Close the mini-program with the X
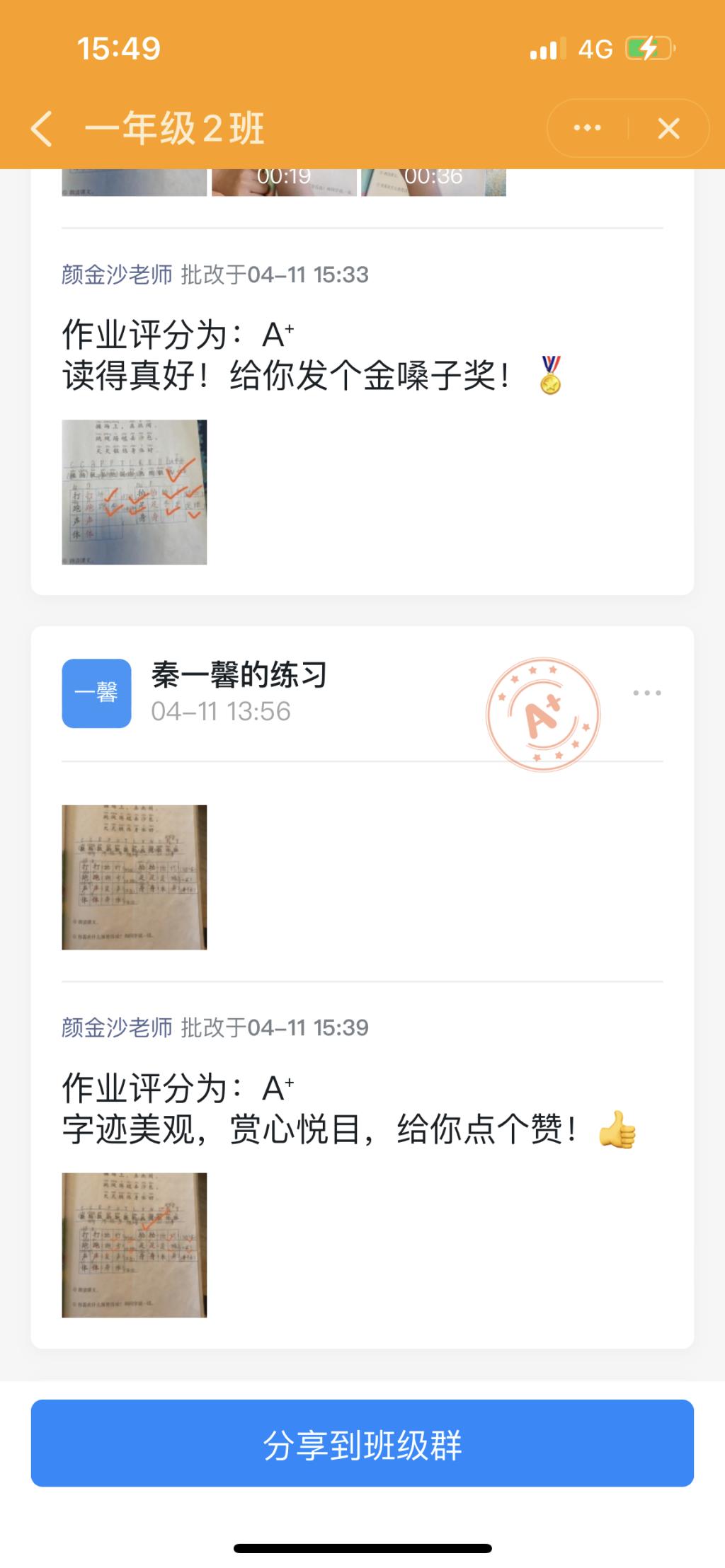 click(668, 128)
